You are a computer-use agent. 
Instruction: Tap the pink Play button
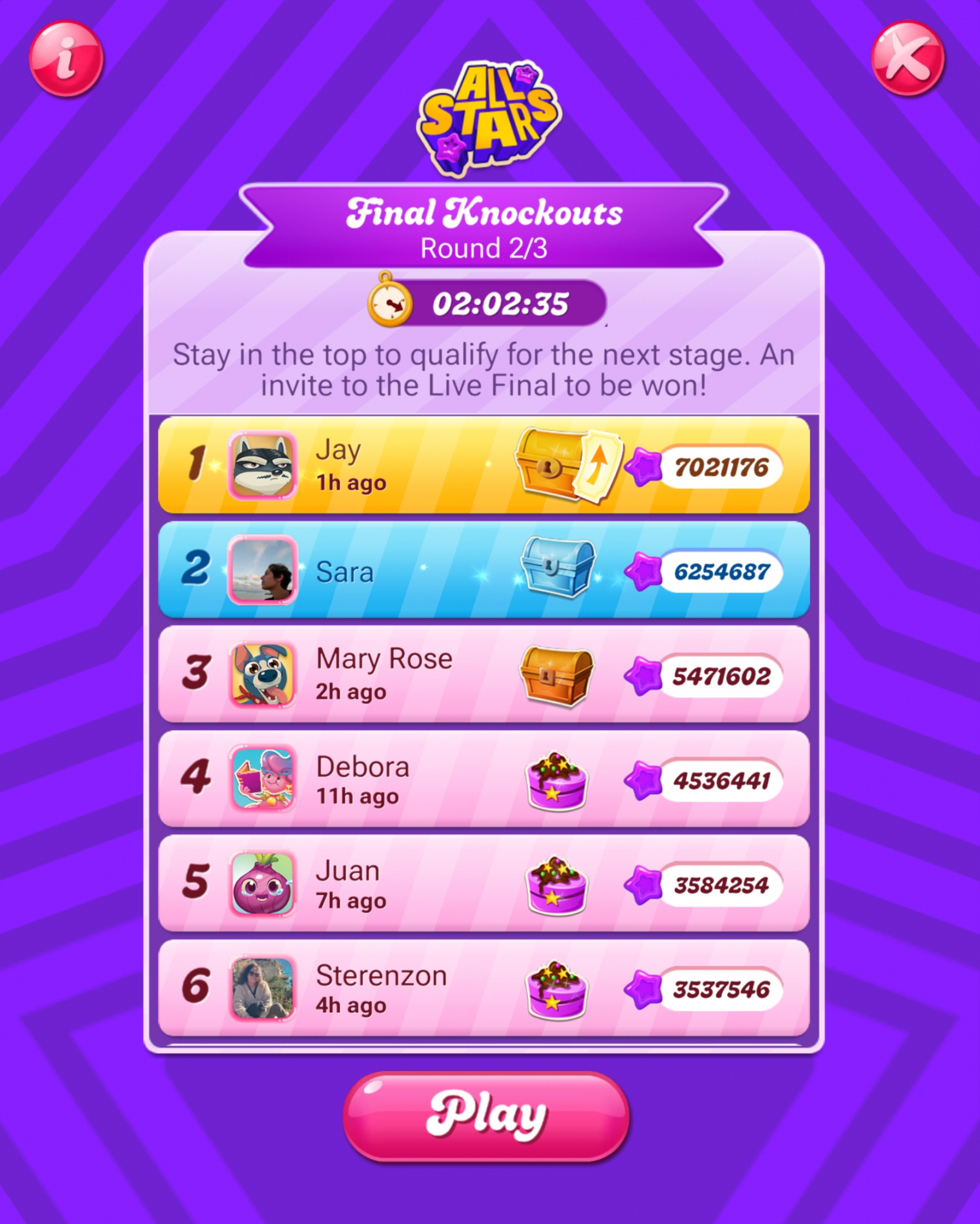click(486, 1115)
